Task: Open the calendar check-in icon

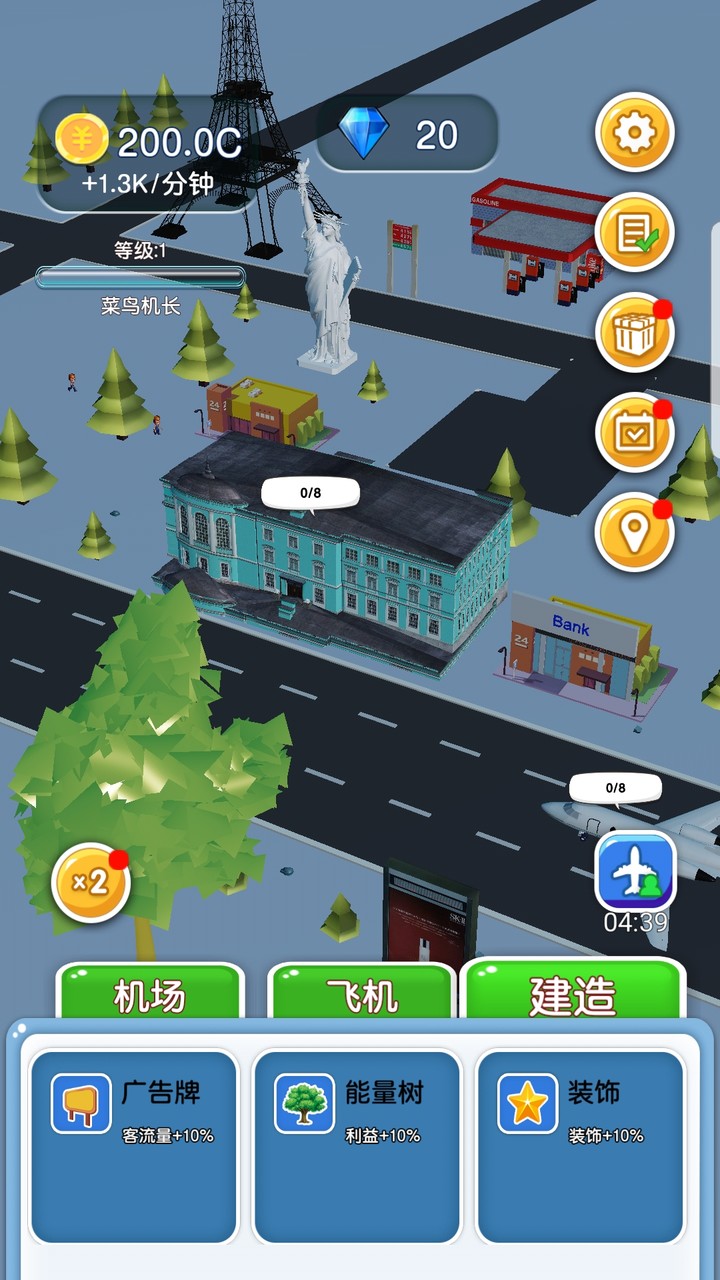Action: [x=634, y=433]
